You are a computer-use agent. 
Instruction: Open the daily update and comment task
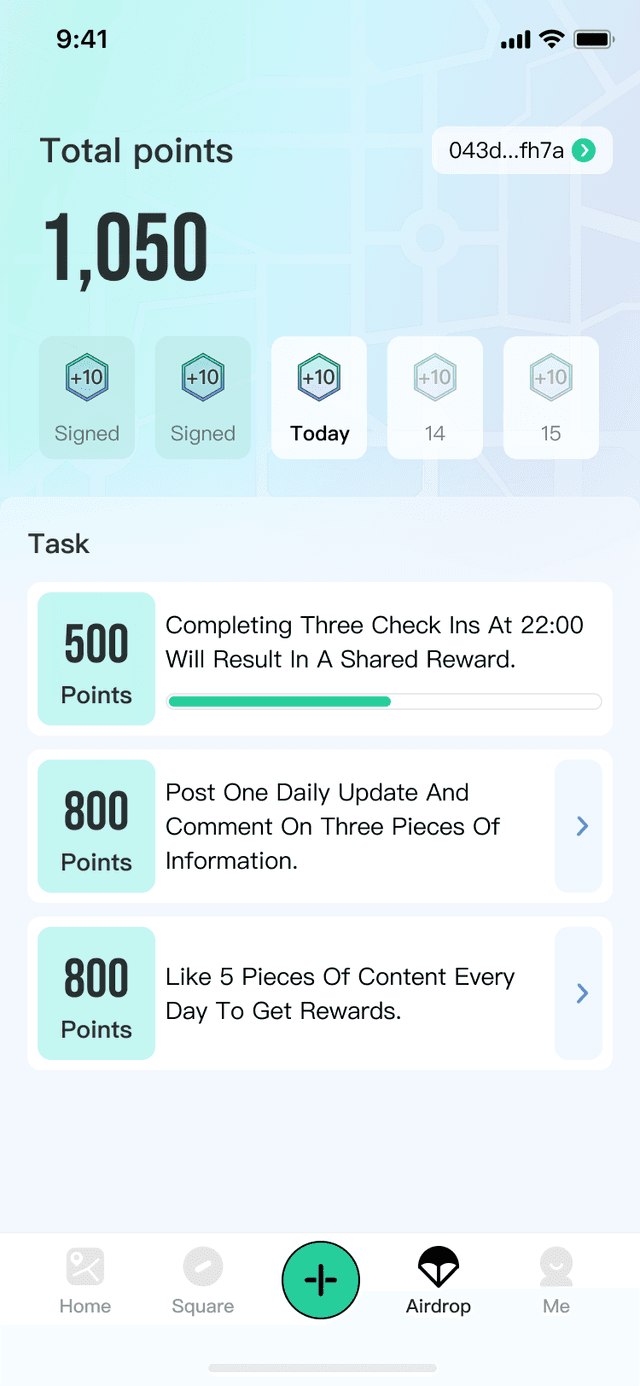(578, 826)
